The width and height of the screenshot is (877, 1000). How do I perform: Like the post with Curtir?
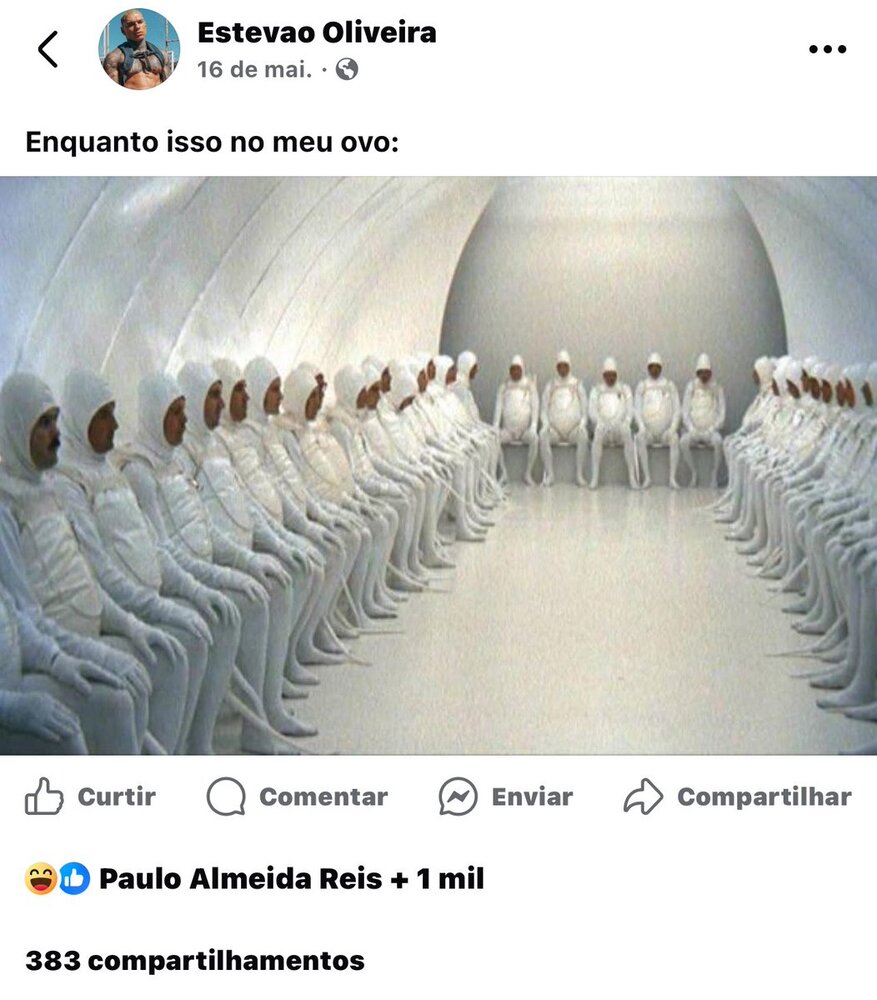[90, 797]
